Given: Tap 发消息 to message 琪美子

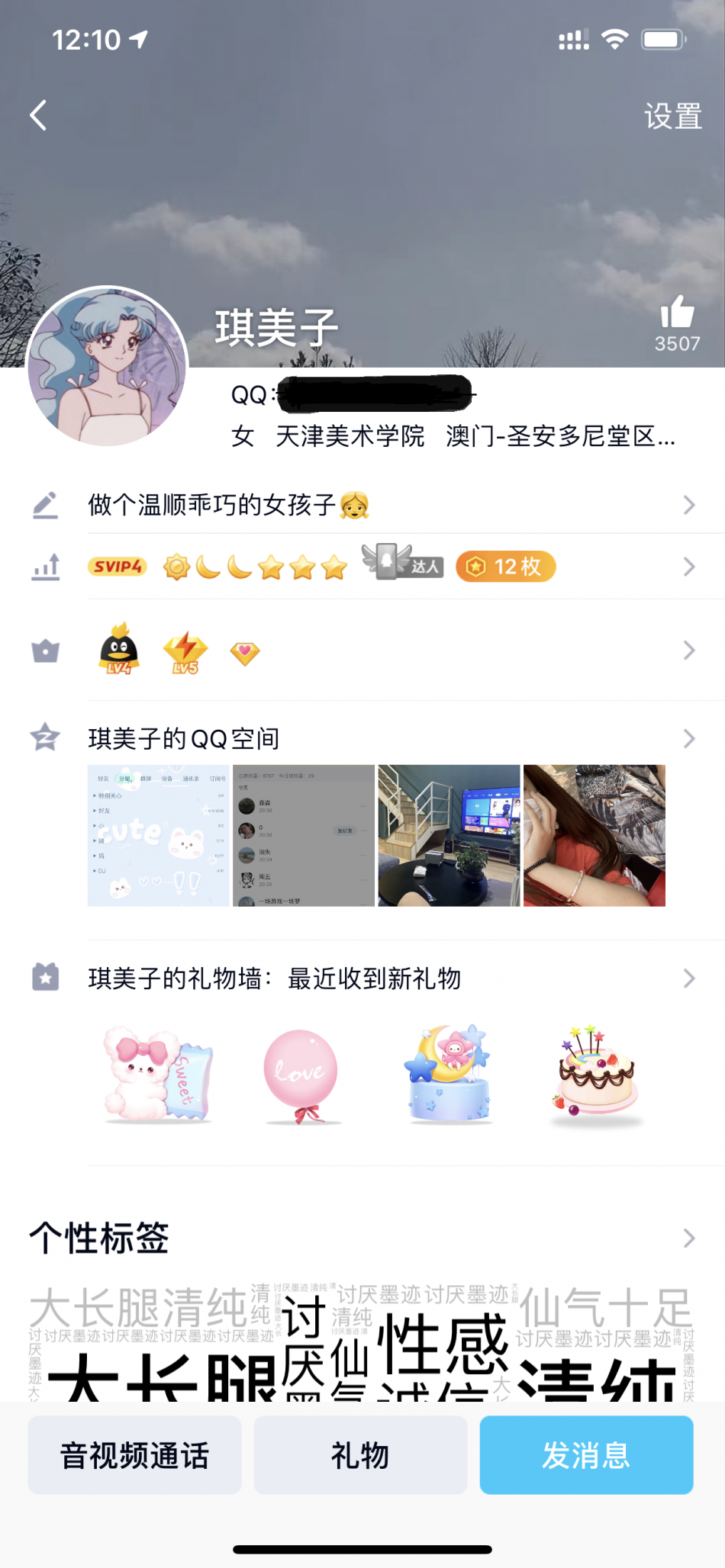Looking at the screenshot, I should (586, 1455).
